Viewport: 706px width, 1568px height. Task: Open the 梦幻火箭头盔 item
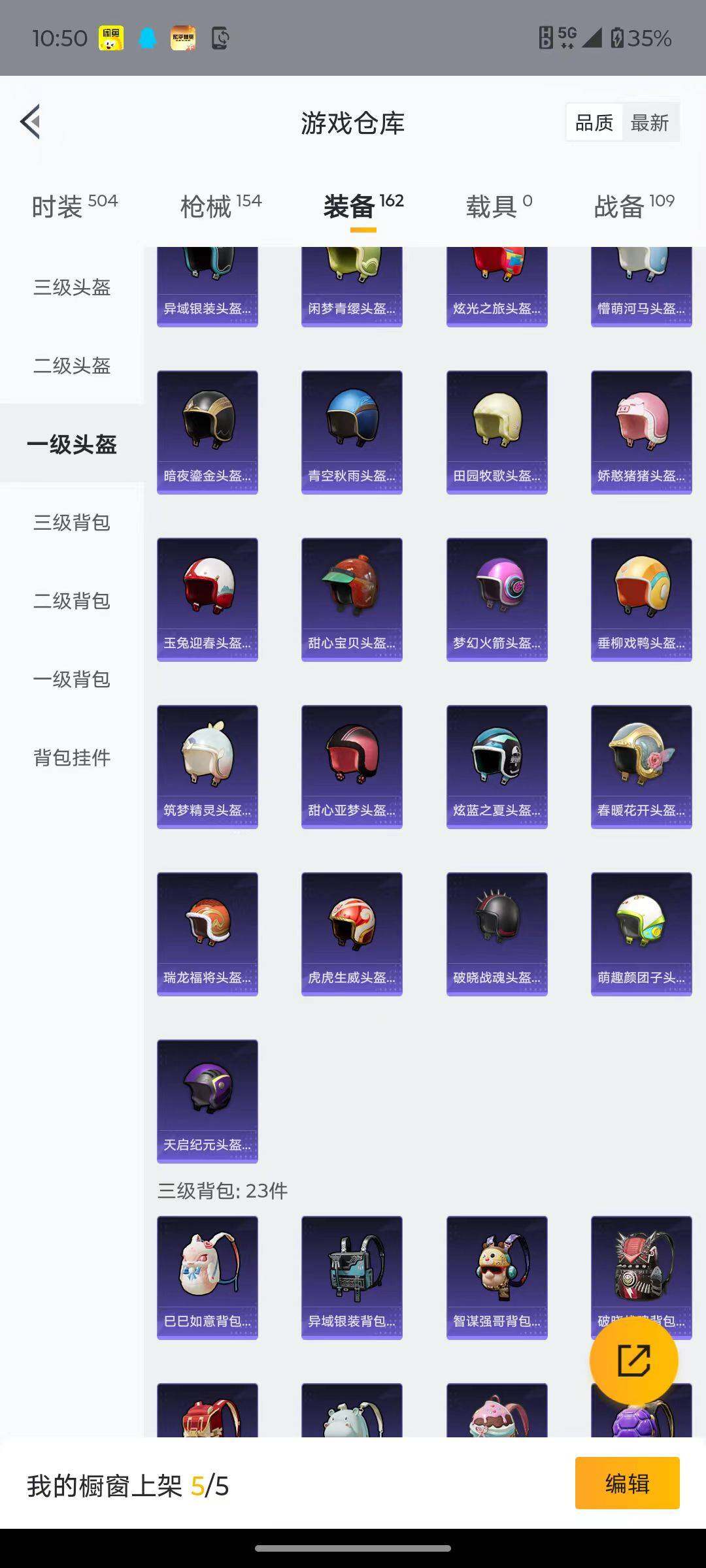[497, 596]
